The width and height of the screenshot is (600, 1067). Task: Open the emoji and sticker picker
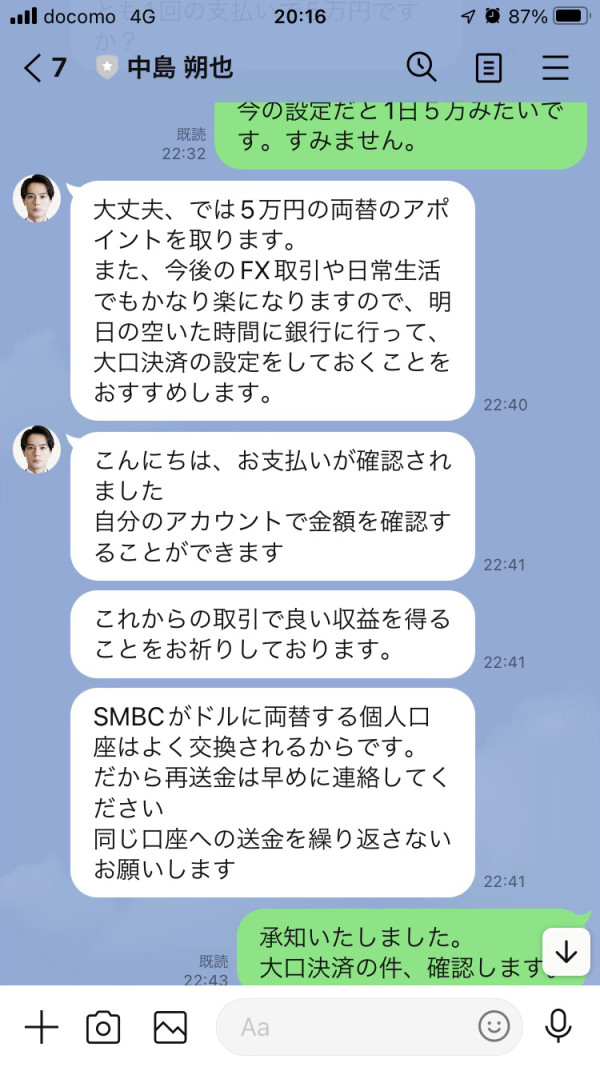click(x=494, y=1027)
